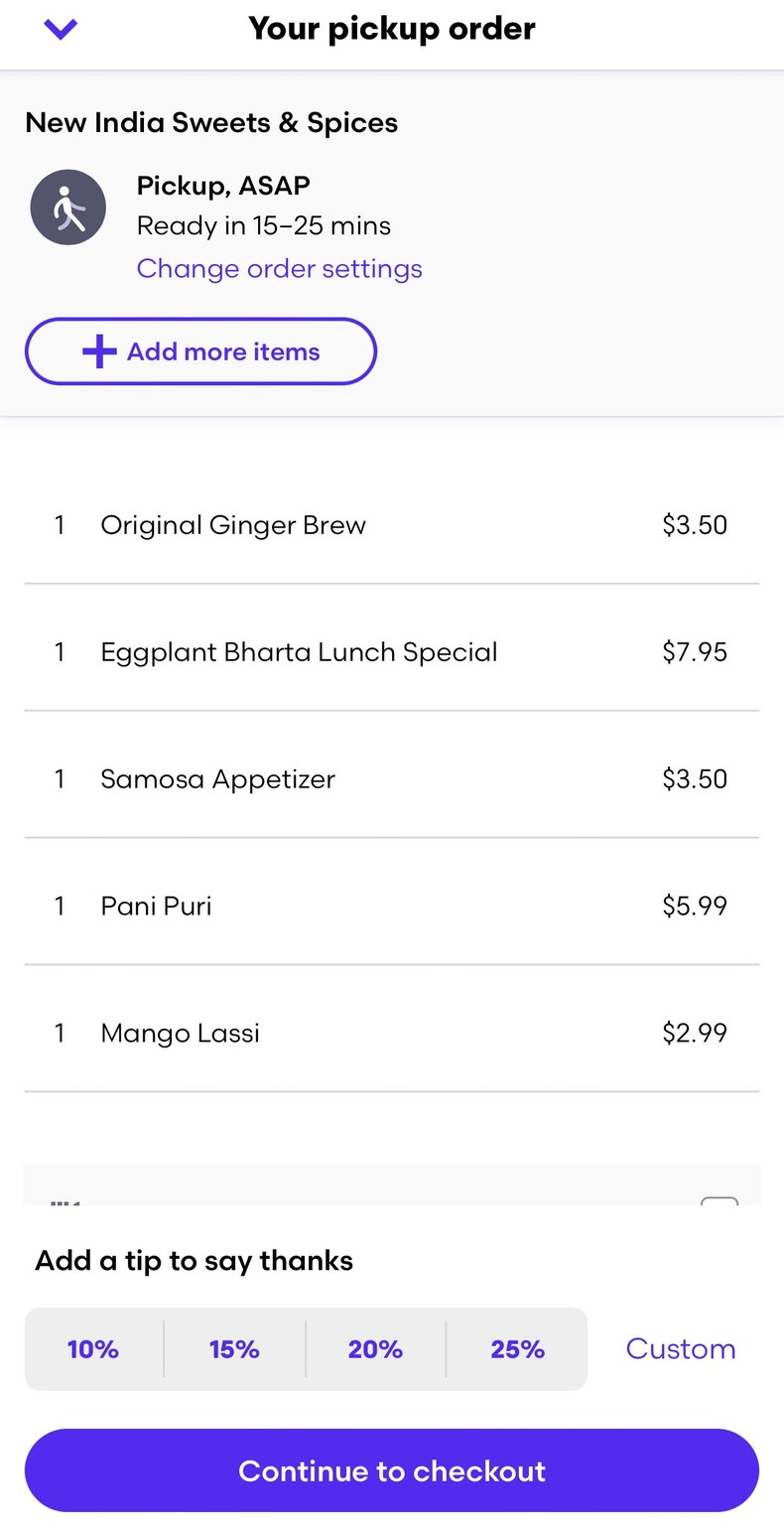The image size is (784, 1526).
Task: Click the plus icon inside Add more items
Action: click(99, 350)
